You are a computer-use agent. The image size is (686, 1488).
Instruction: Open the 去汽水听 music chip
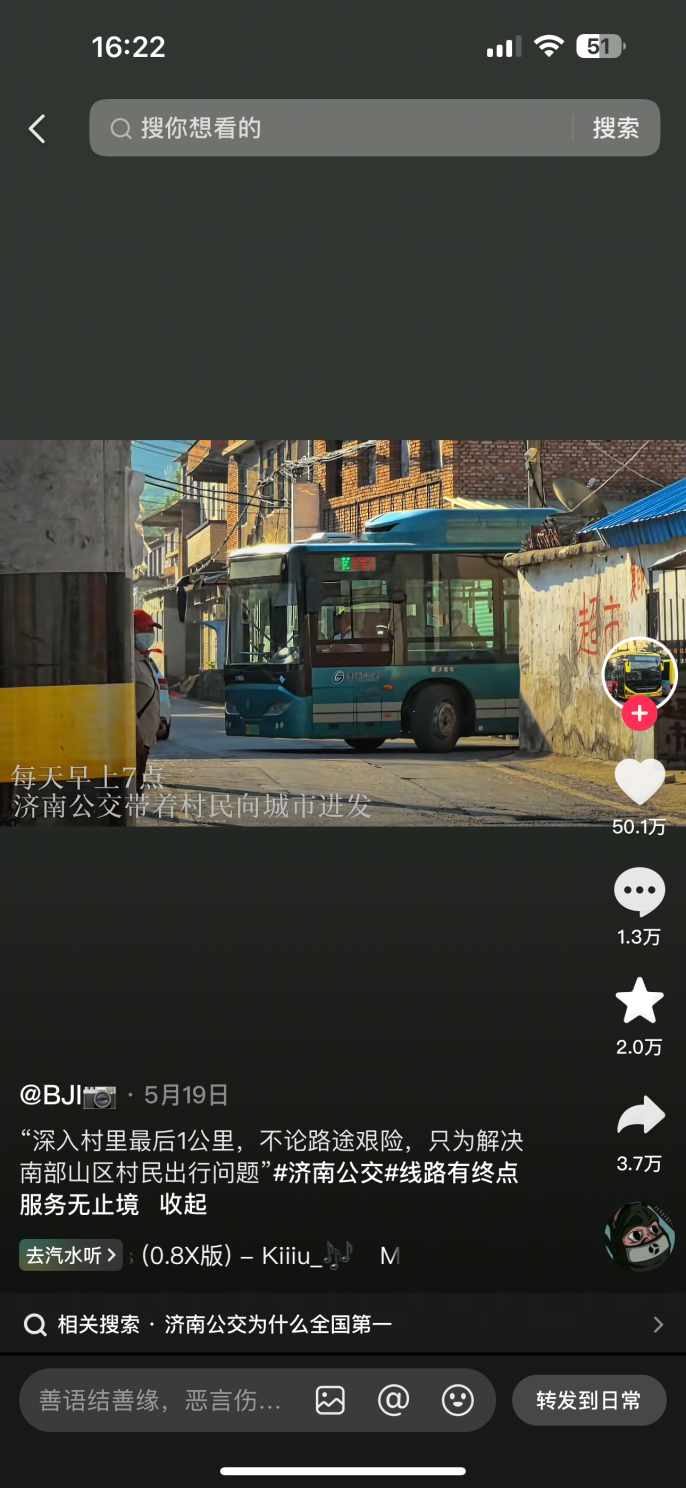coord(71,1255)
